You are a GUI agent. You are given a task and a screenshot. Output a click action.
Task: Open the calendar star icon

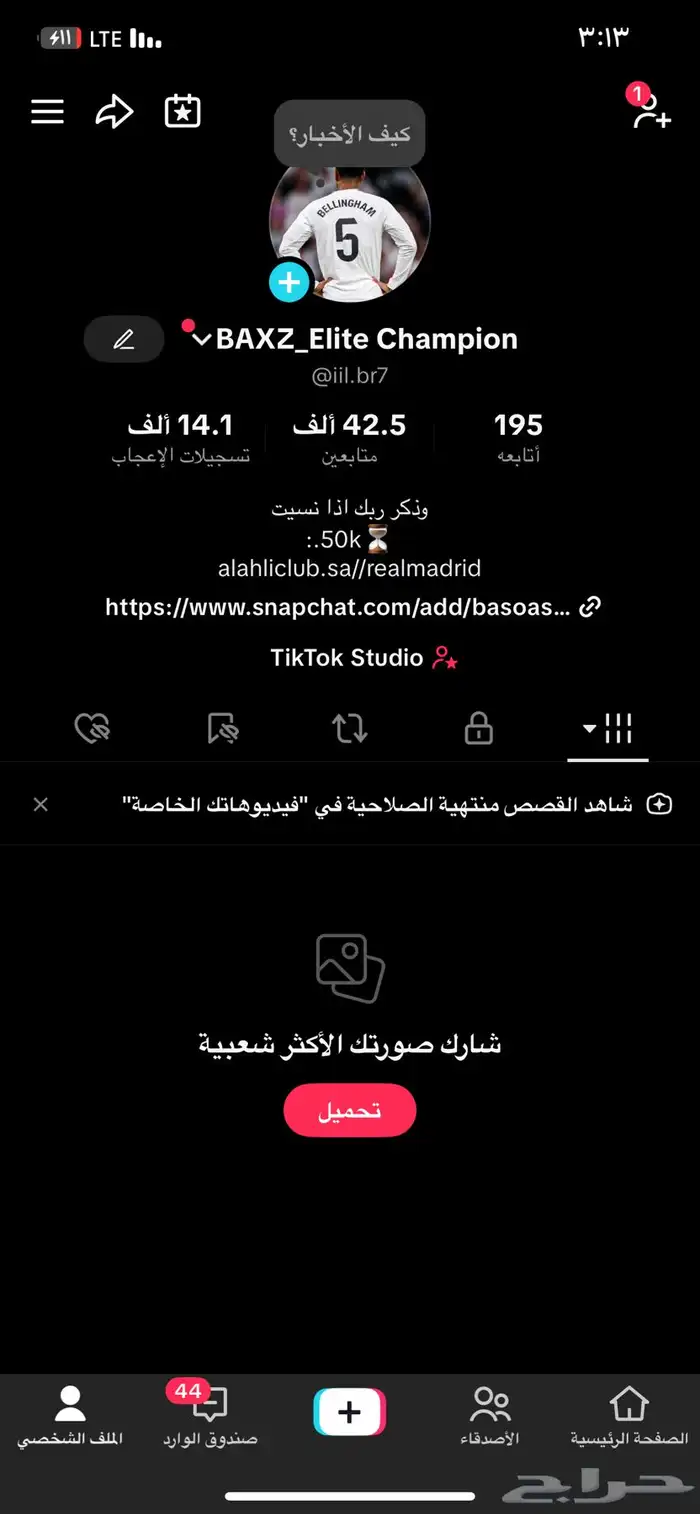(183, 112)
